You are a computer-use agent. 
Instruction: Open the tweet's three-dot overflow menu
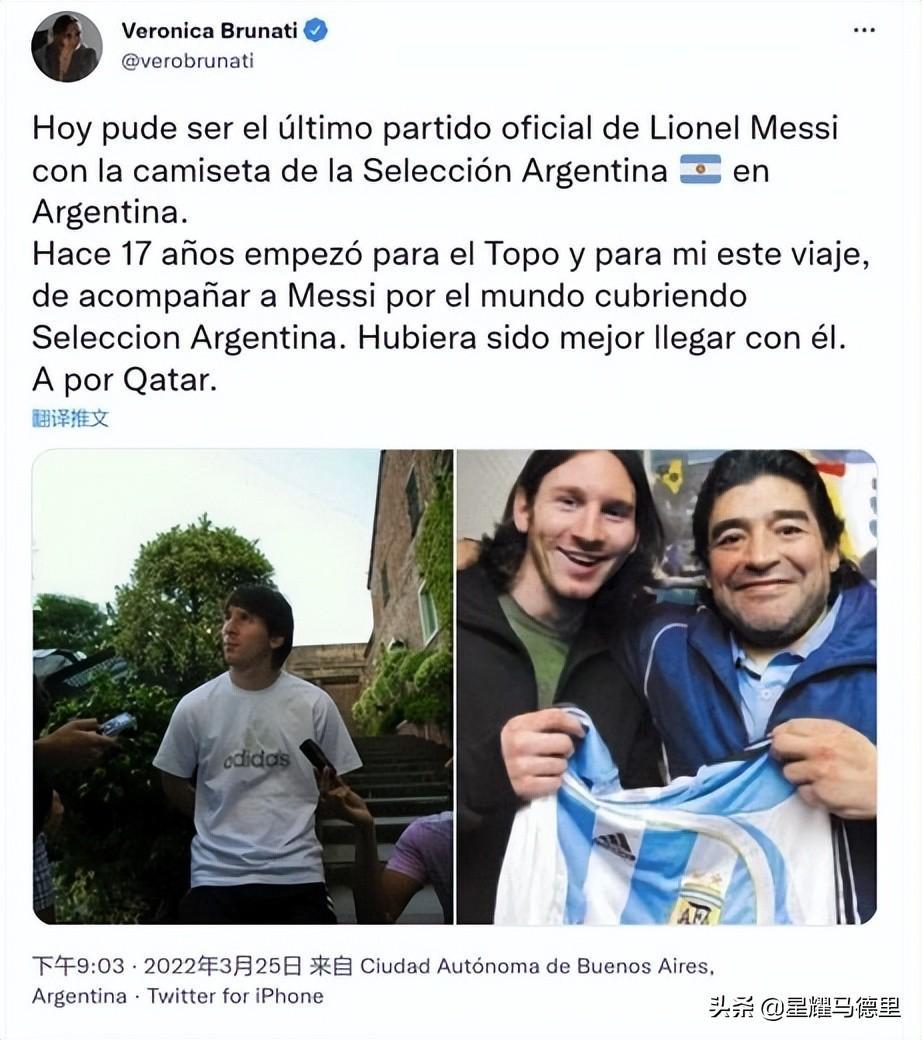864,31
